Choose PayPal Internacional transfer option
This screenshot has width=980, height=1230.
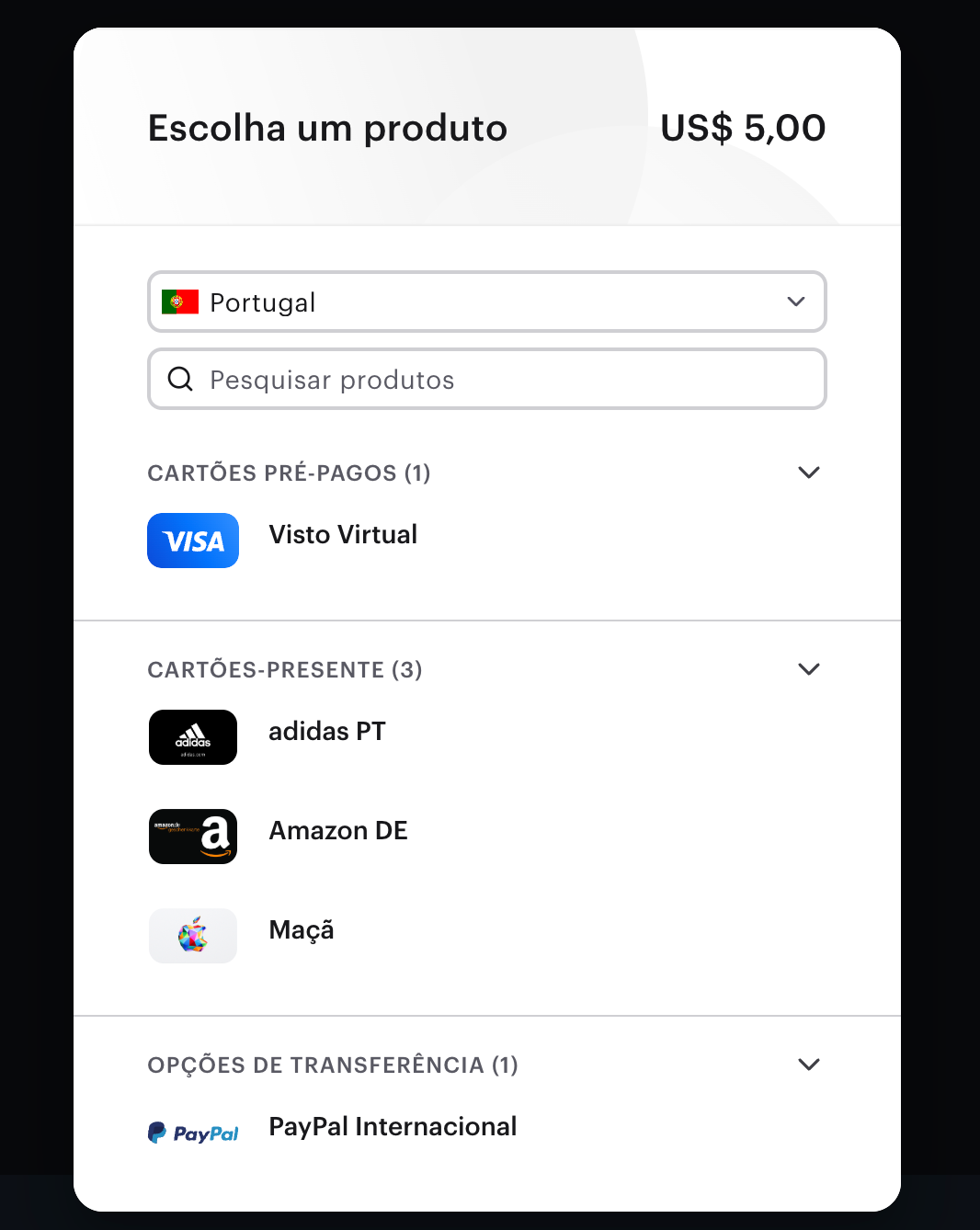point(392,1128)
